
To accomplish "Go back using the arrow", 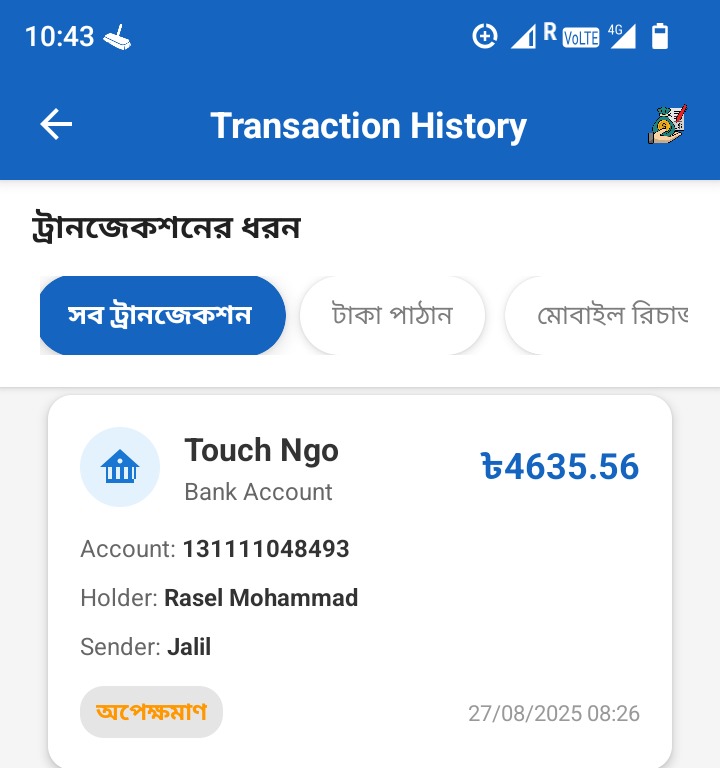I will coord(56,125).
